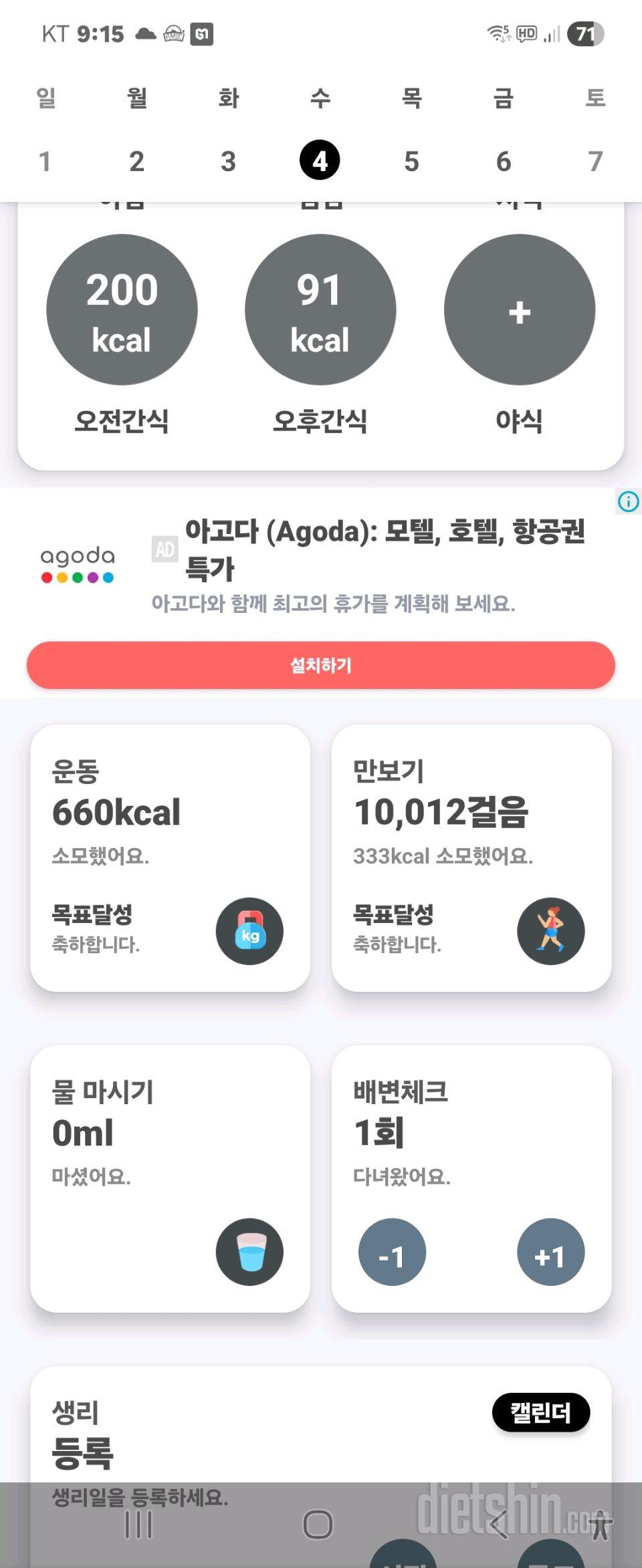The height and width of the screenshot is (1568, 642).
Task: Open the 캘린더 button in 생리 card
Action: (540, 1412)
